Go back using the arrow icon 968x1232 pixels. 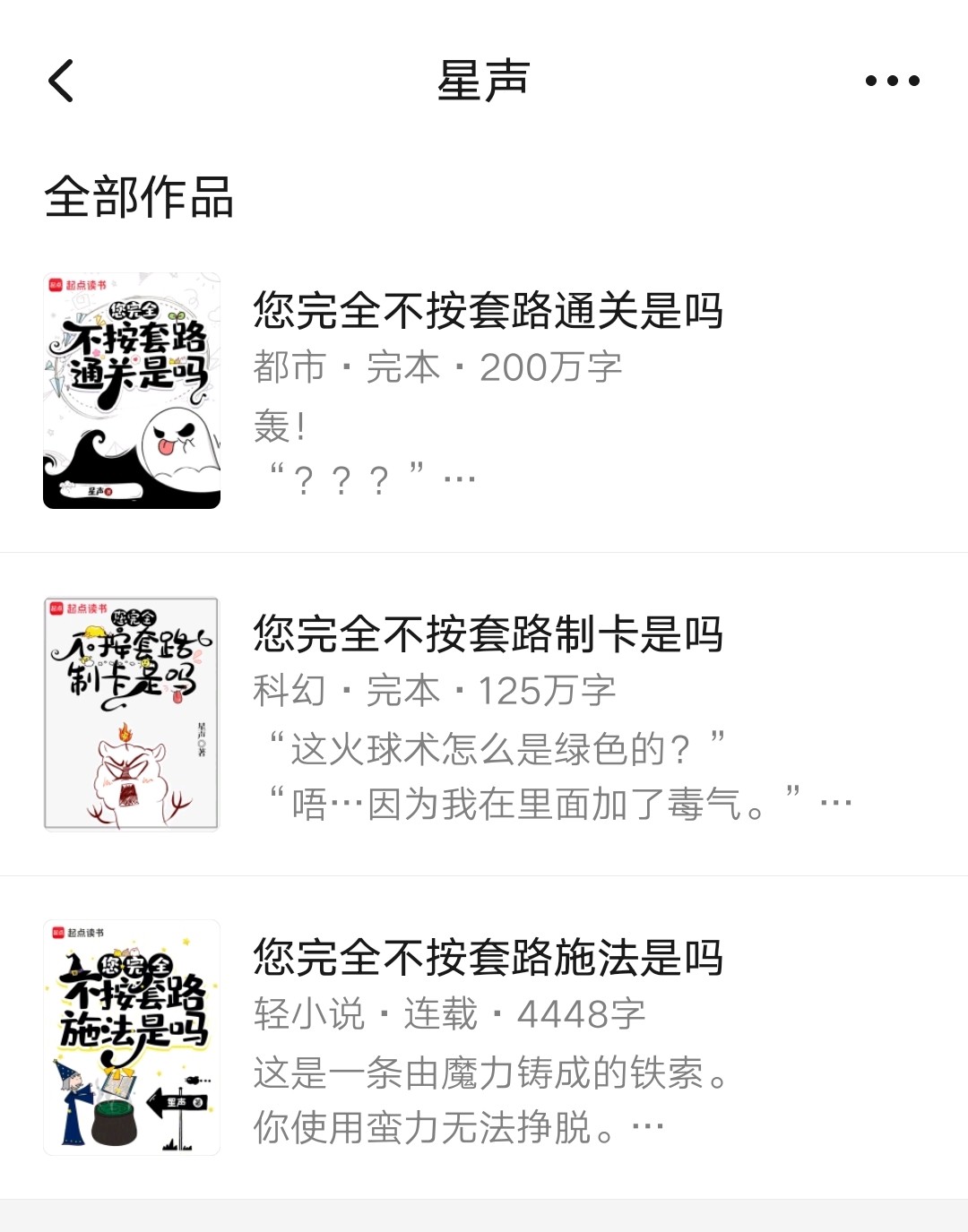tap(61, 81)
